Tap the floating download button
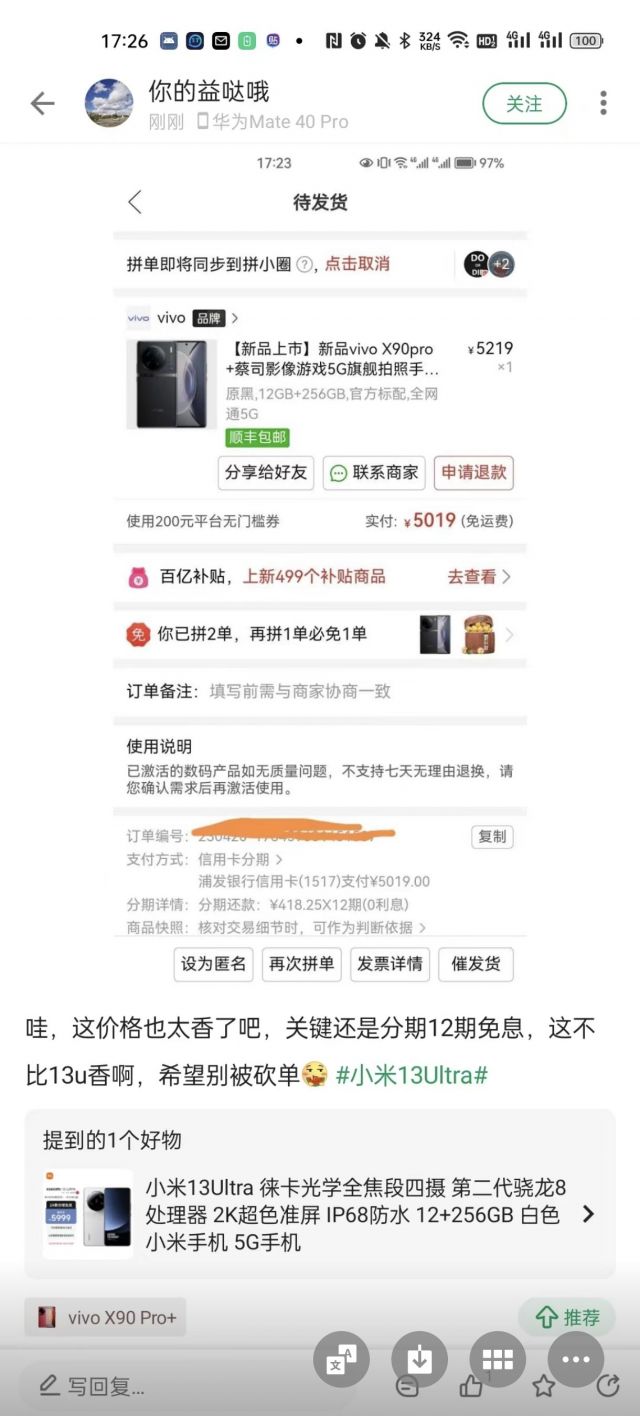This screenshot has height=1416, width=640. coord(419,1358)
